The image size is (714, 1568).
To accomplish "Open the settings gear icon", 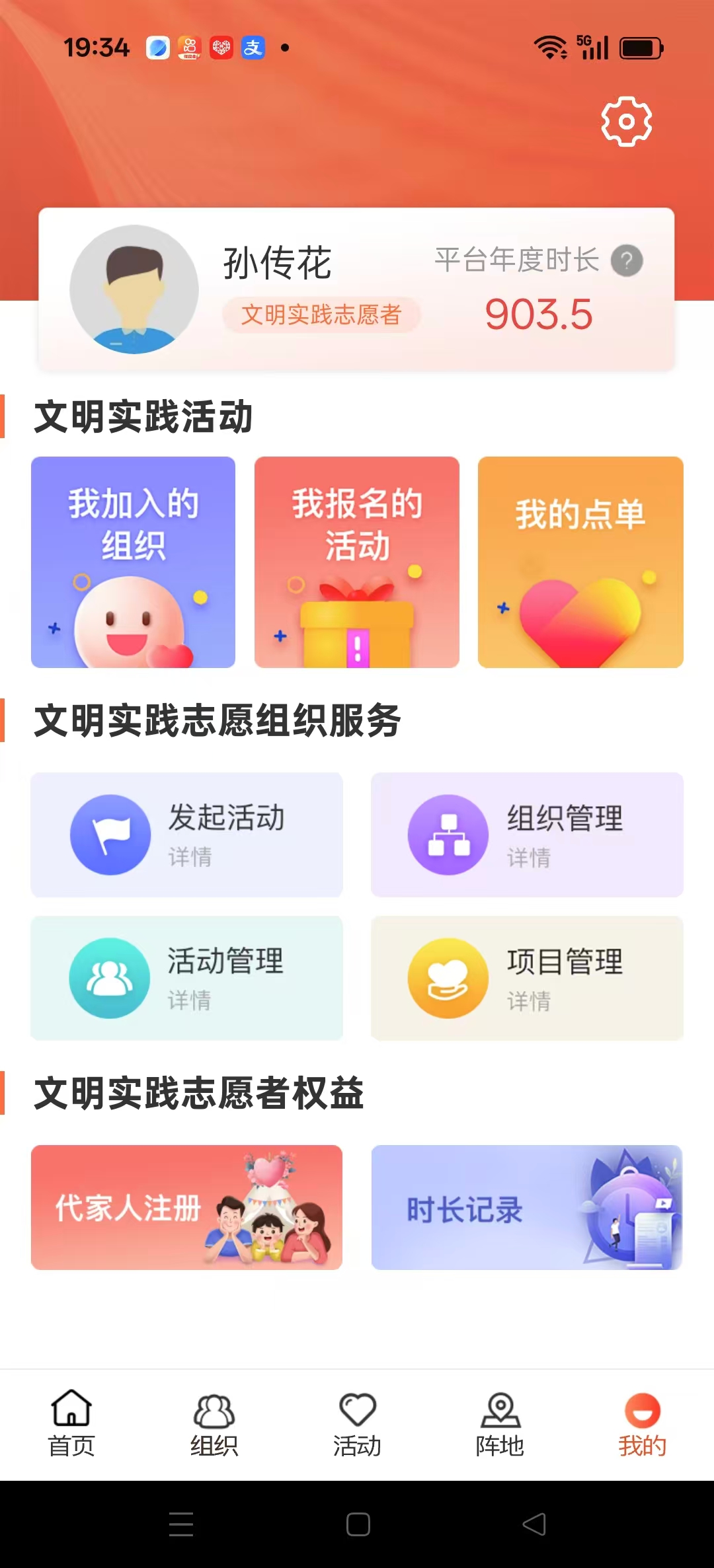I will (626, 122).
